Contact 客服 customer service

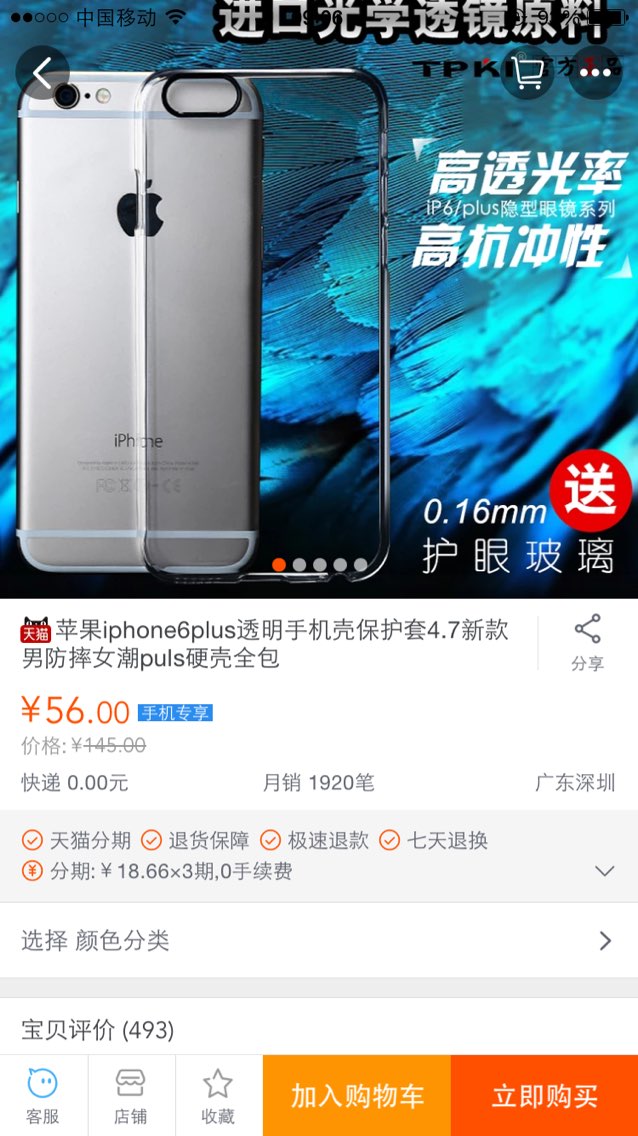click(x=43, y=1095)
